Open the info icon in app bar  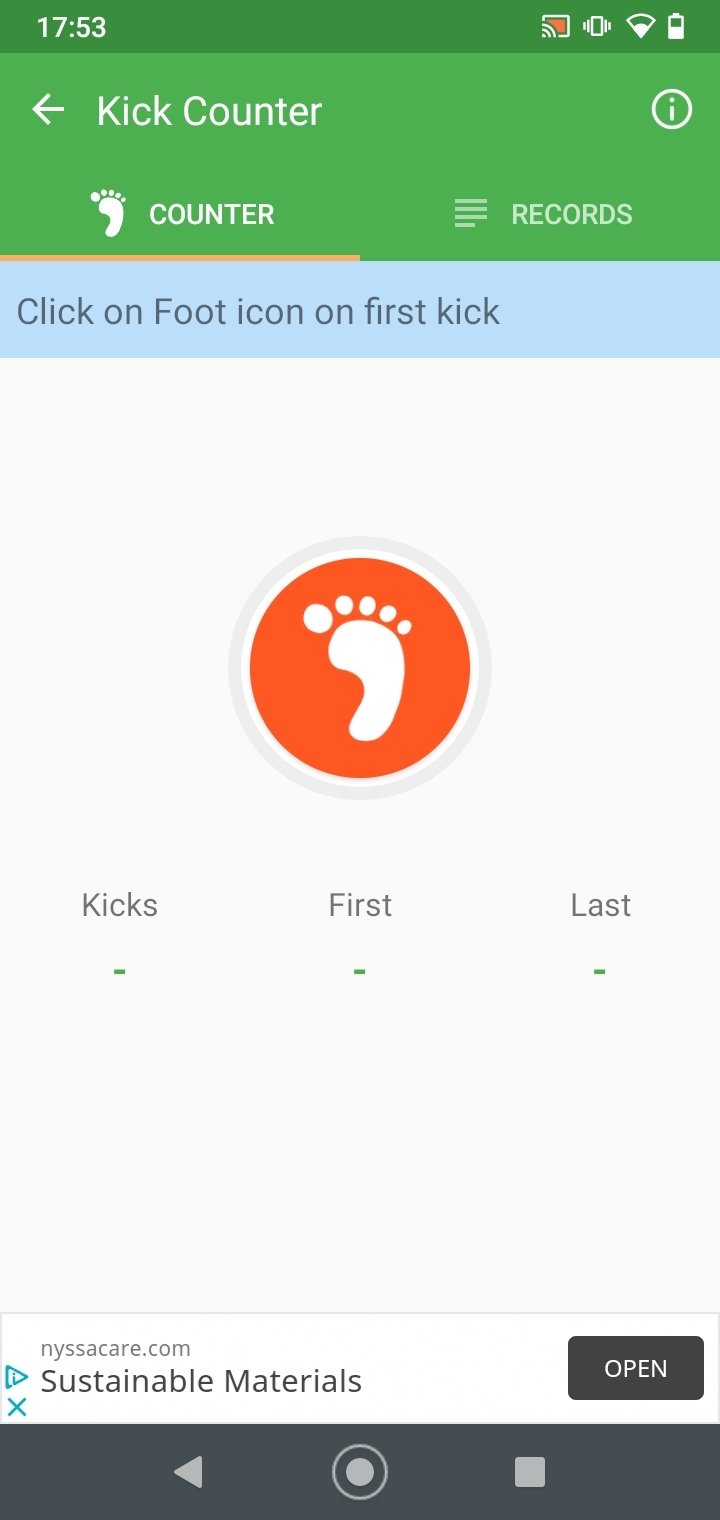pos(672,110)
